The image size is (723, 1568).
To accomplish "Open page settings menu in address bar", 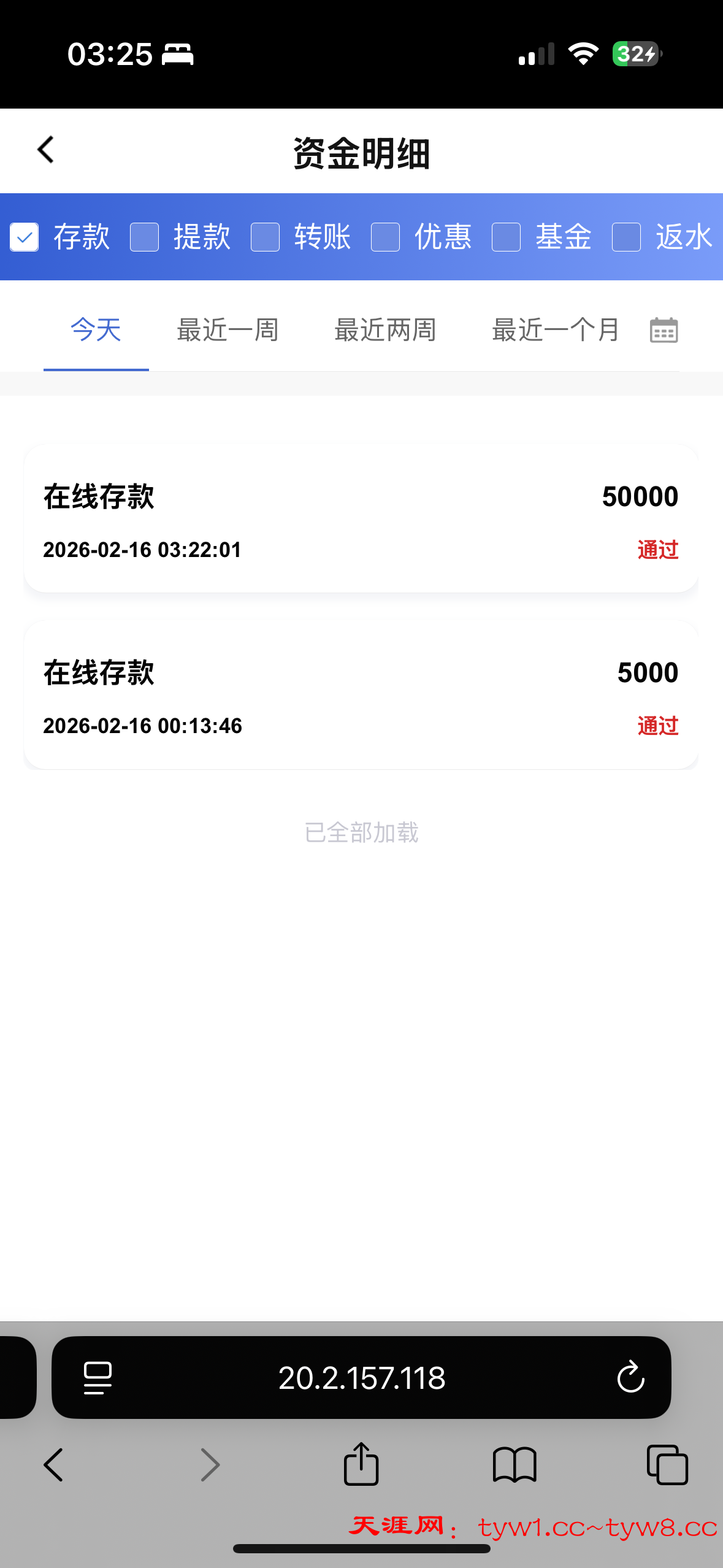I will (98, 1378).
